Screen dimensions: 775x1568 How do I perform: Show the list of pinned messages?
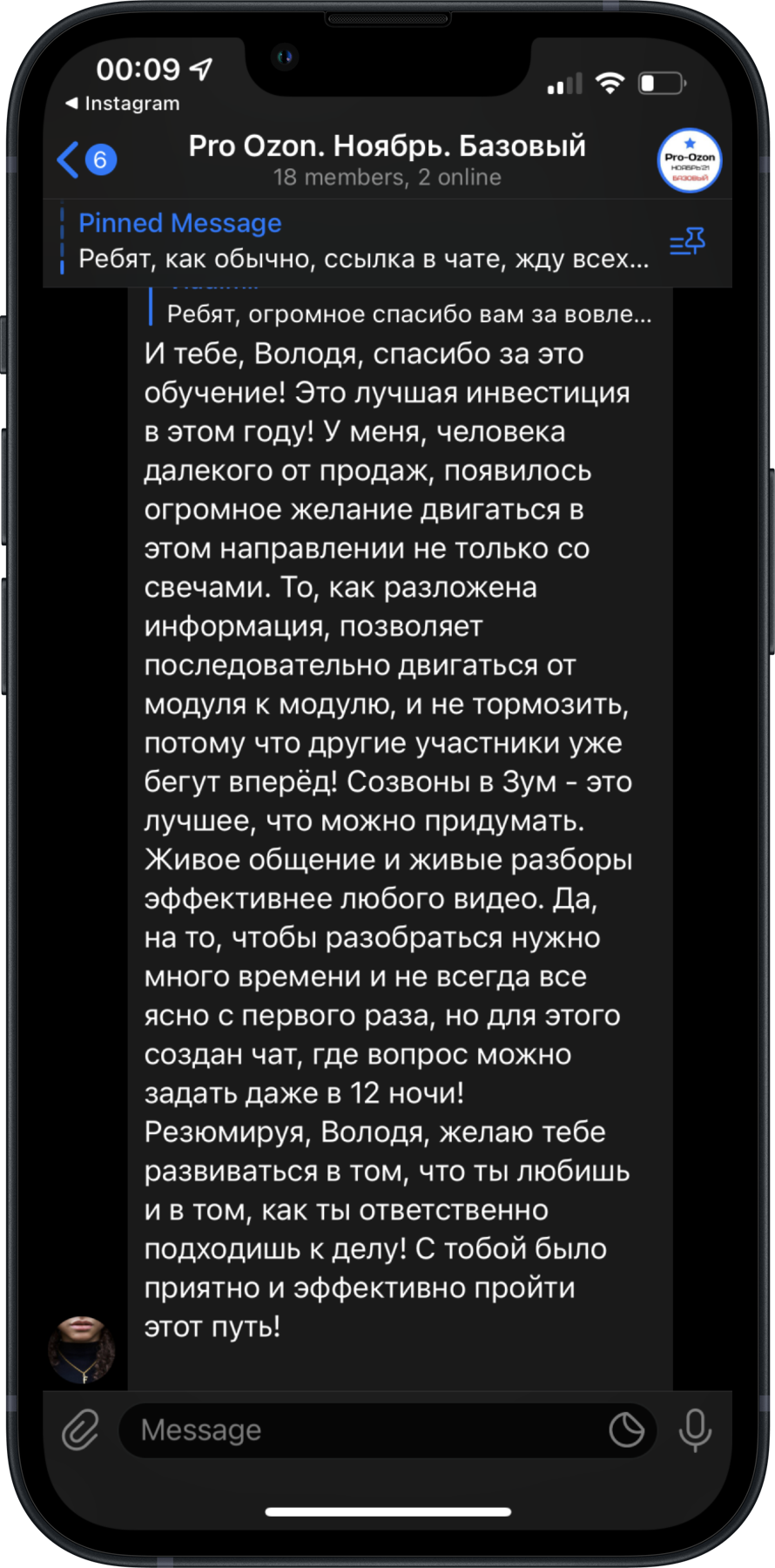tap(687, 241)
